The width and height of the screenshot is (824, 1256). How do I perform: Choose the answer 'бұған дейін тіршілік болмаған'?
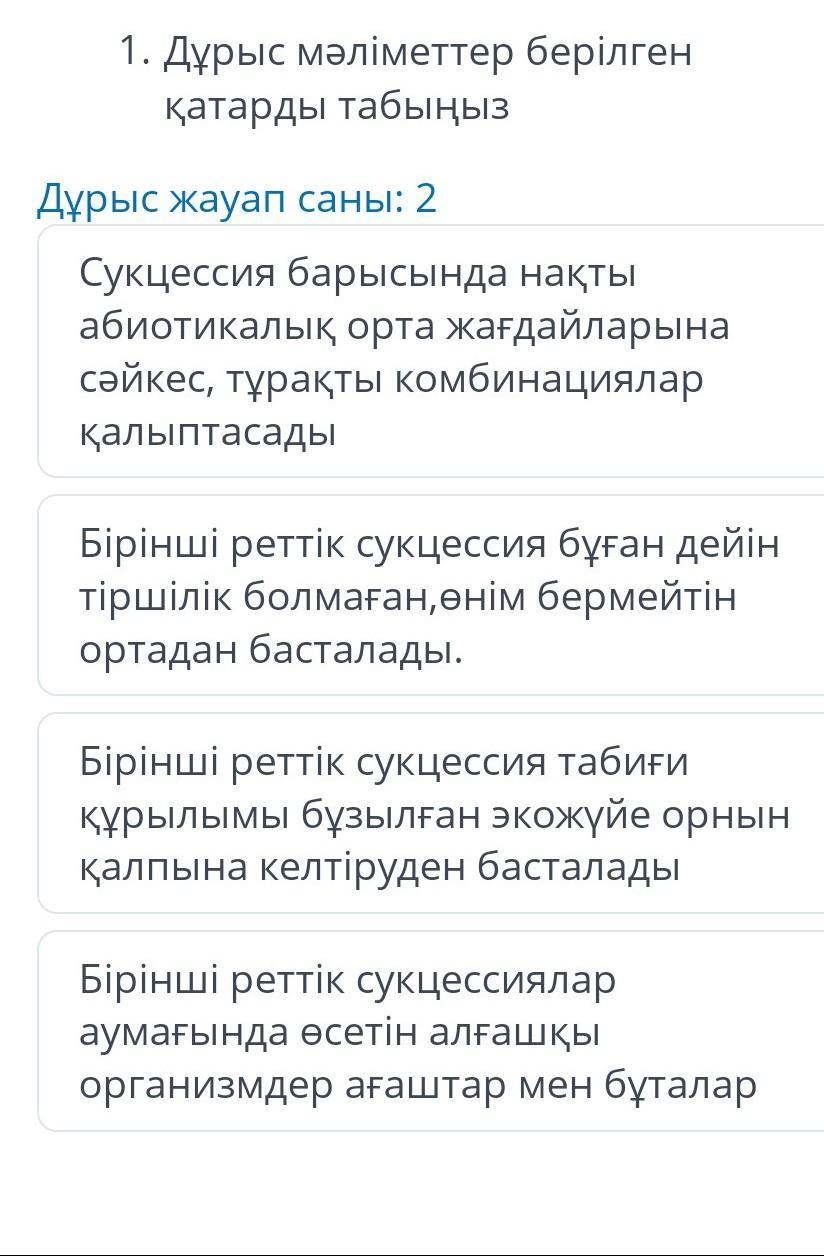coord(430,597)
